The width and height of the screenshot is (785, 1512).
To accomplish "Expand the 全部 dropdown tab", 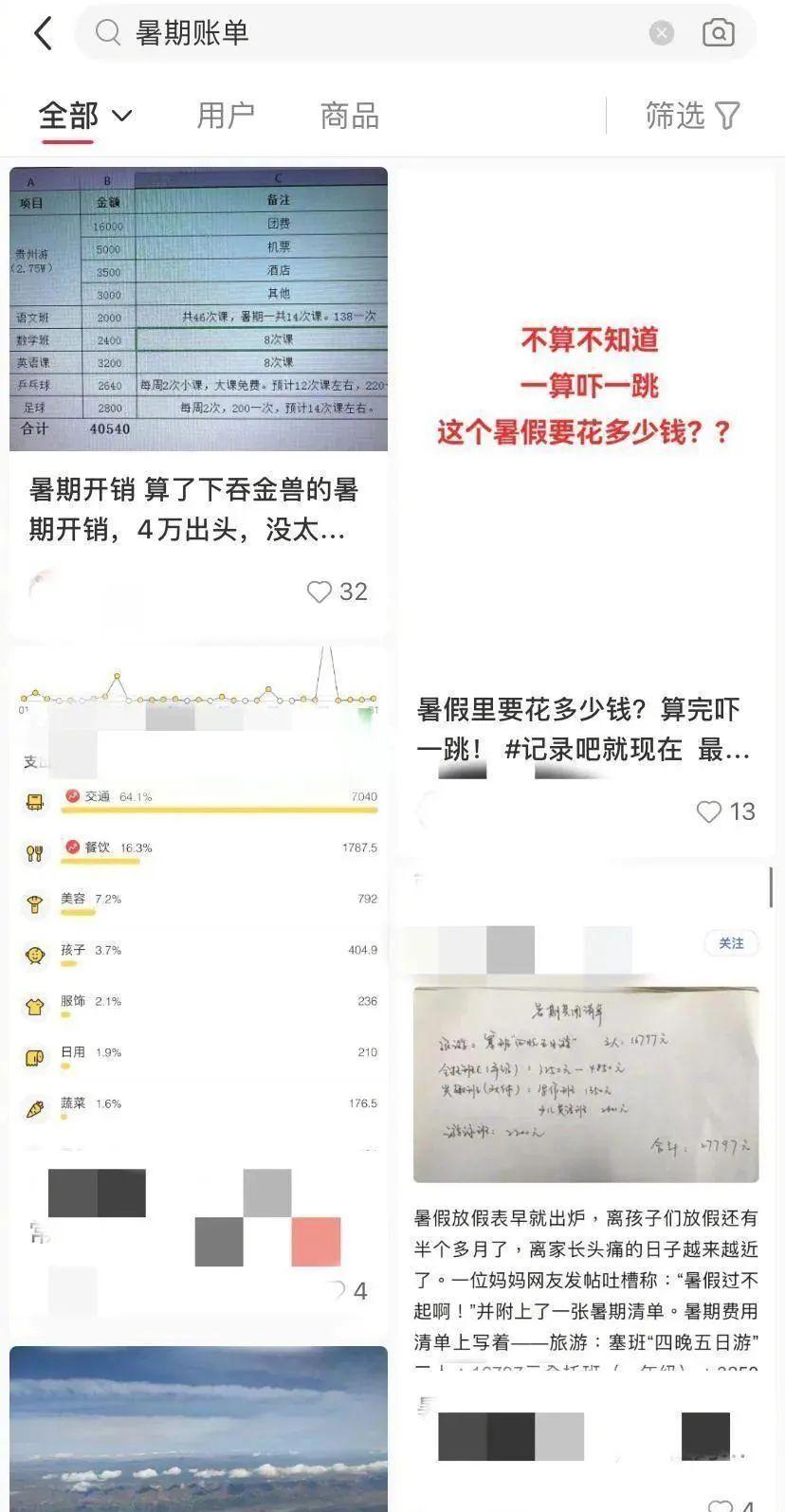I will (x=85, y=116).
